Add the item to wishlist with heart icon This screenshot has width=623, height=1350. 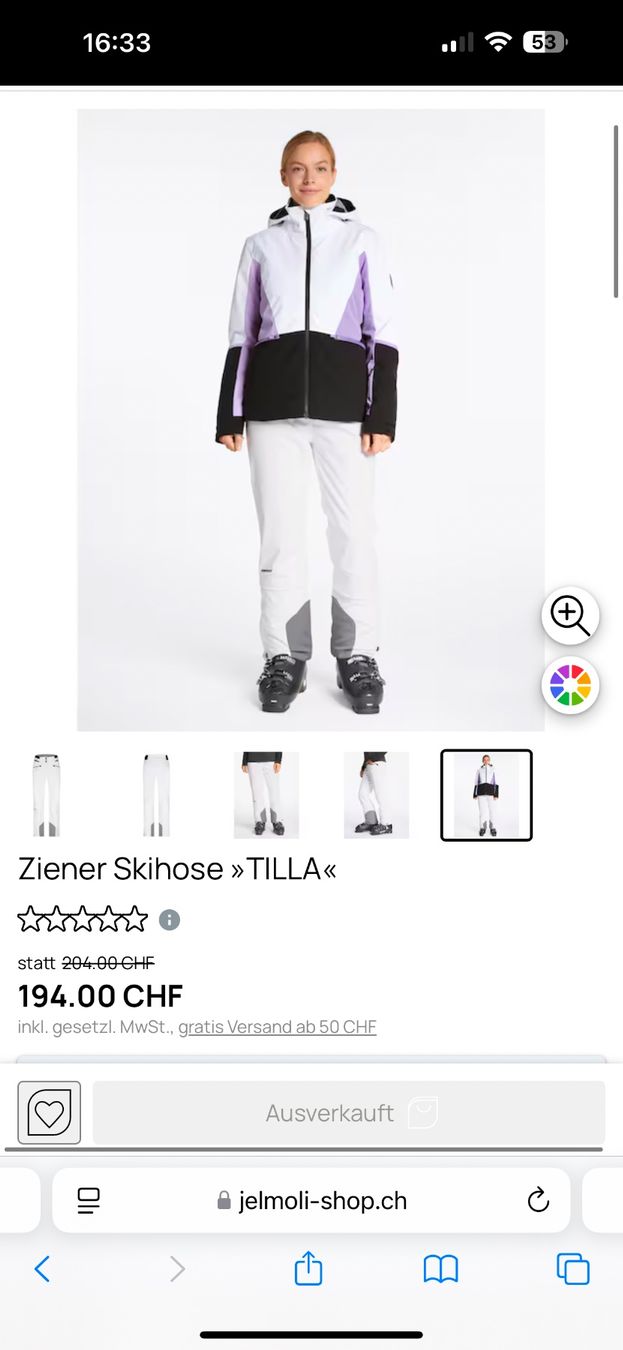(x=49, y=1112)
